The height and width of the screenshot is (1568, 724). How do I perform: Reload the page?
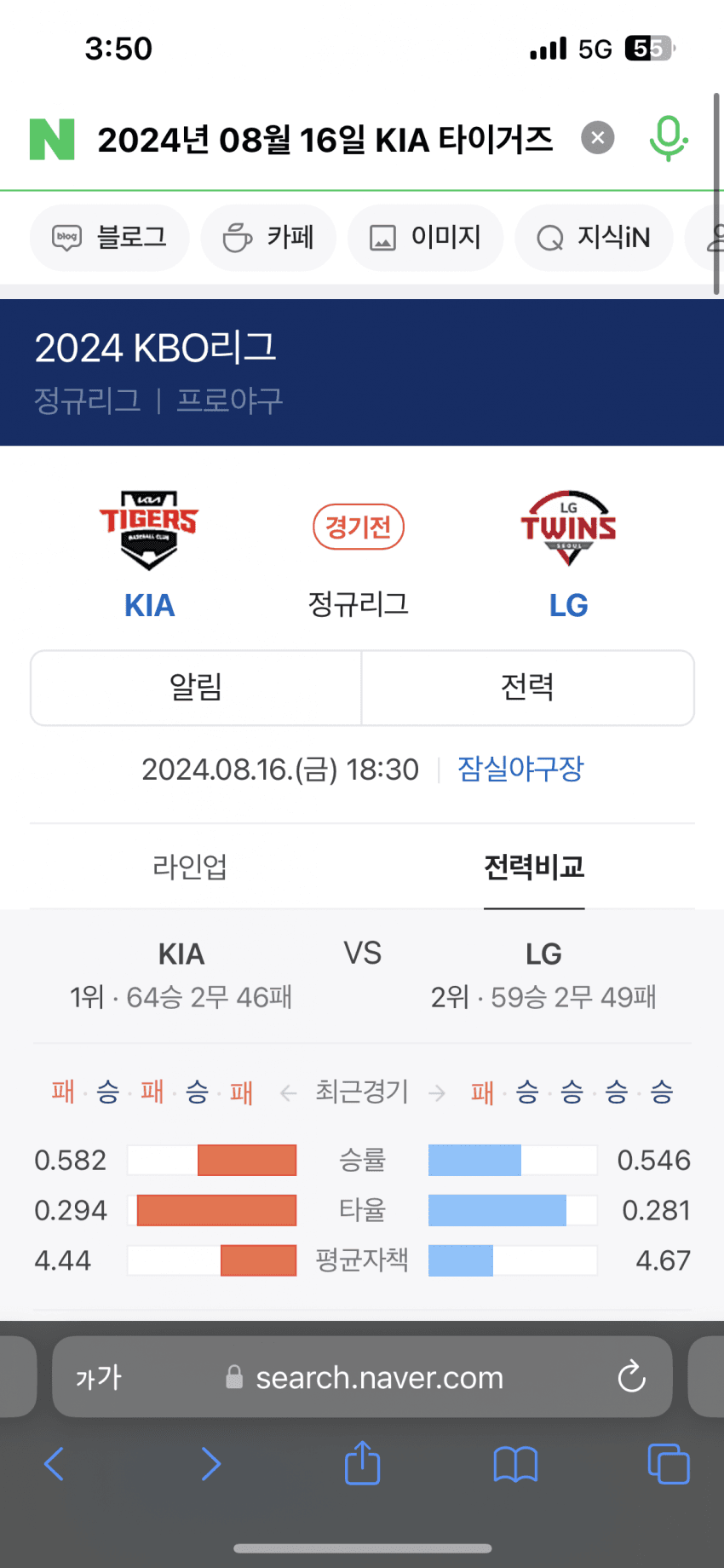pos(631,1376)
